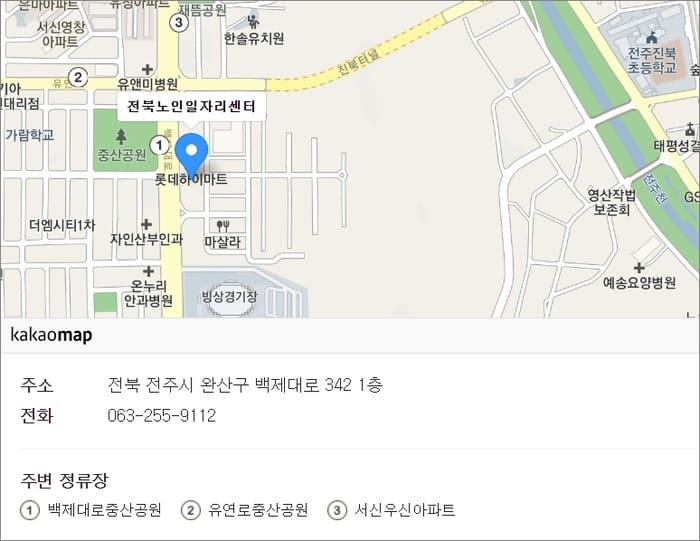Open bus stop 유연로중산공원 in the nearby list
Screen dimensions: 700x541
click(x=257, y=510)
